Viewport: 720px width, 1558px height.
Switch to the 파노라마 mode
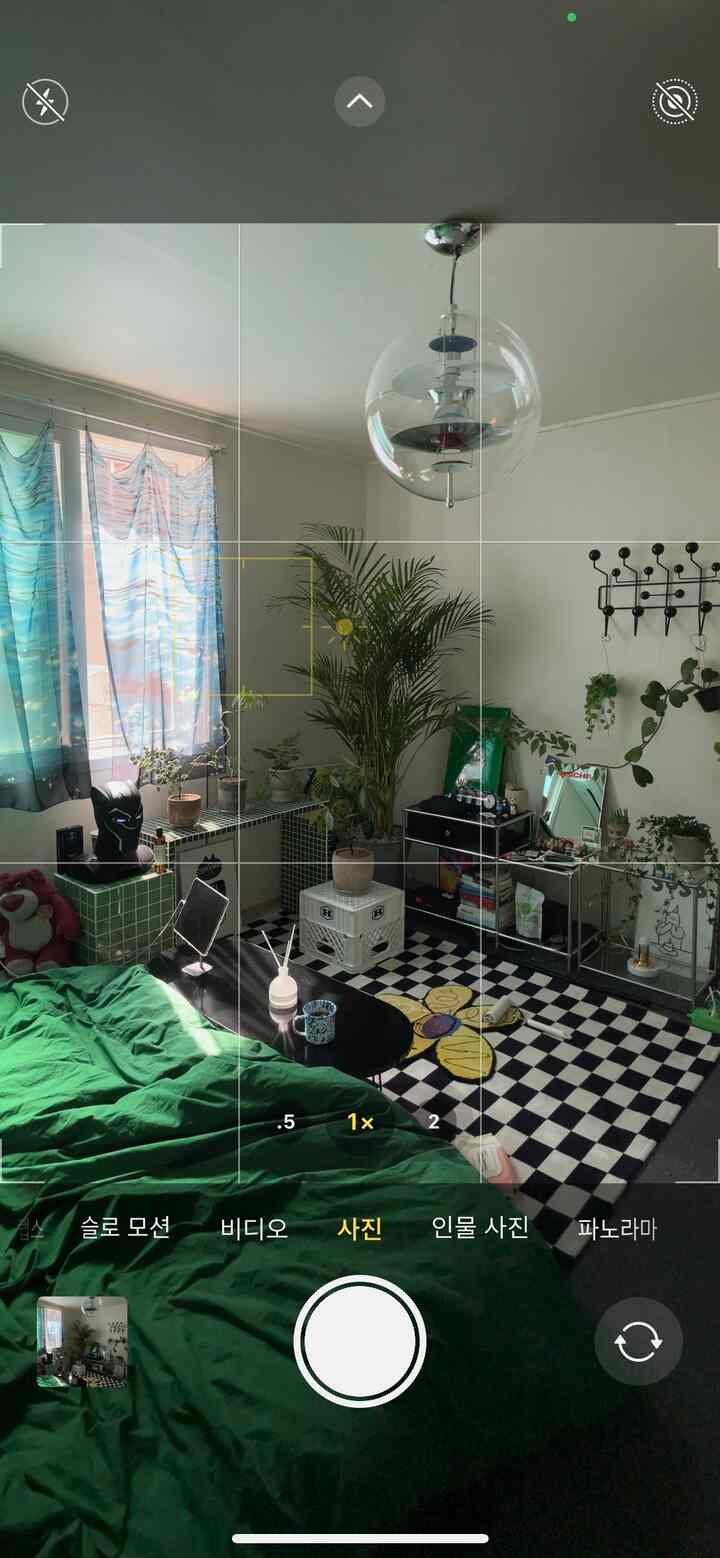coord(620,1229)
